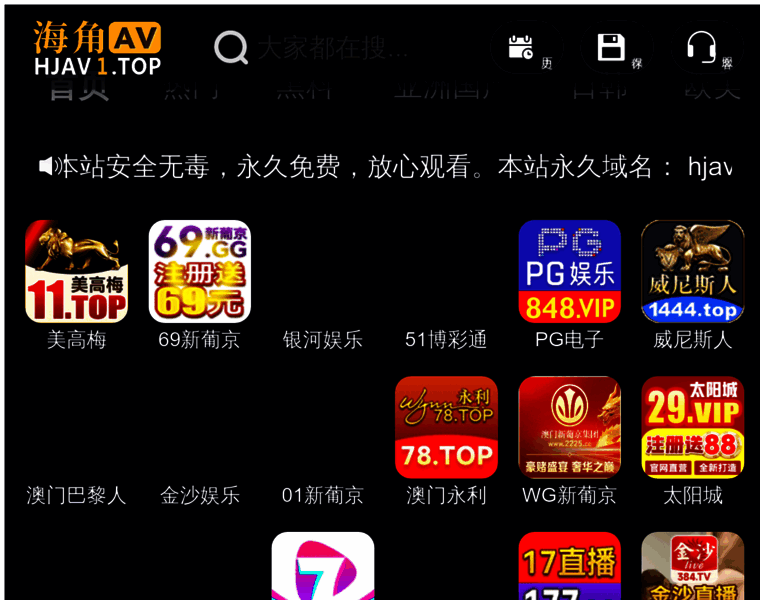
Task: Tap the save floppy disk icon
Action: point(611,47)
